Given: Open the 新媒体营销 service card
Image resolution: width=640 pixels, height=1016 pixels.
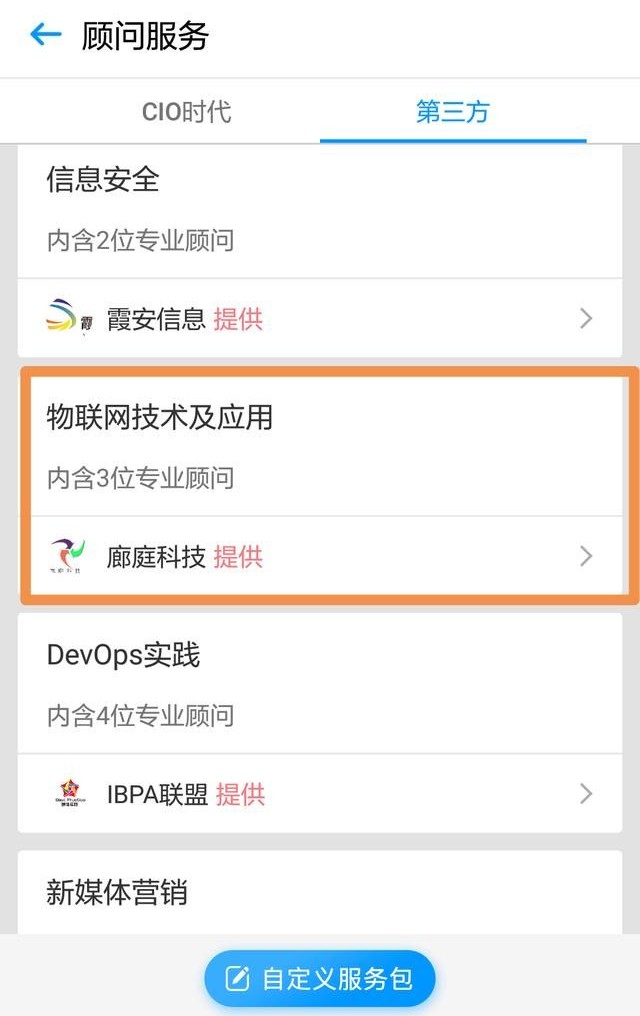Looking at the screenshot, I should [x=319, y=892].
